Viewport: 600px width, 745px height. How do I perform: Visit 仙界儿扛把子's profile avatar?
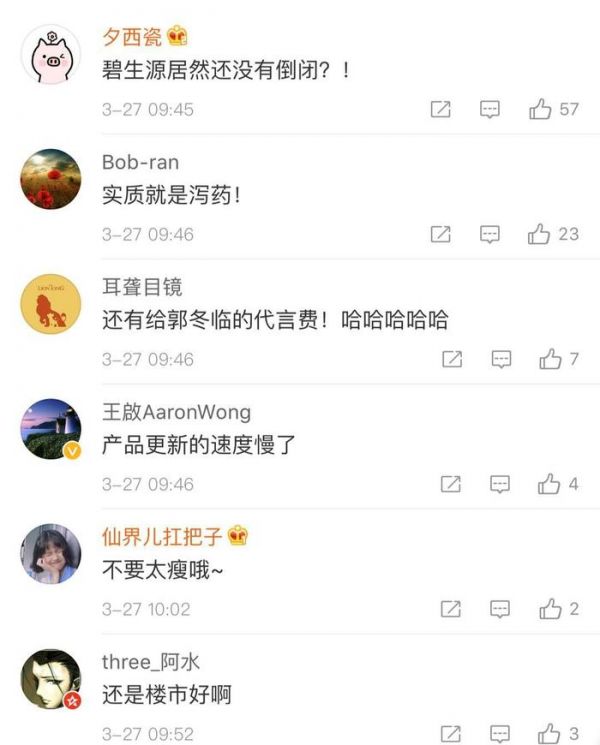coord(51,554)
